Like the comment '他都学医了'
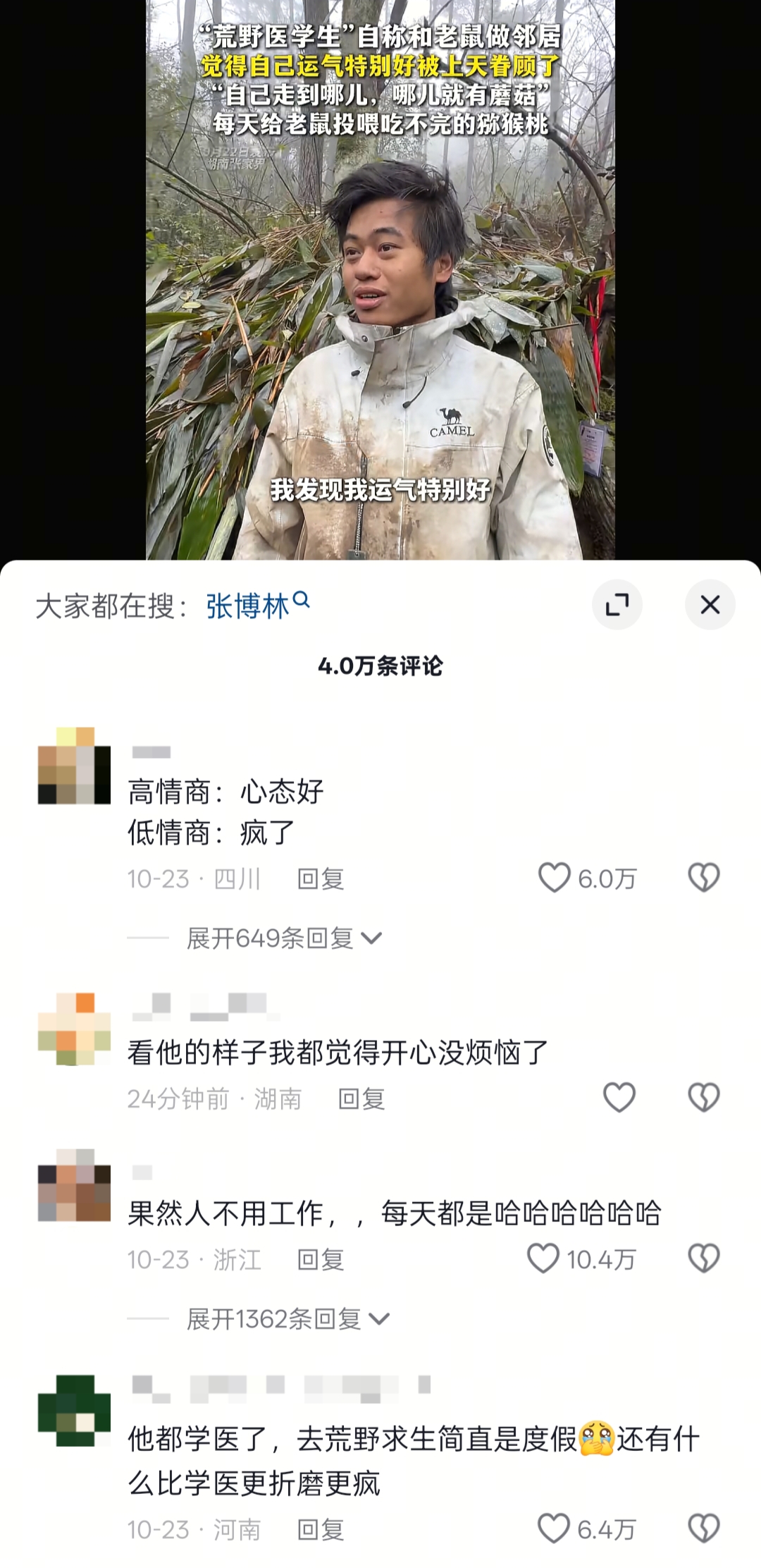The image size is (761, 1568). click(x=554, y=1529)
